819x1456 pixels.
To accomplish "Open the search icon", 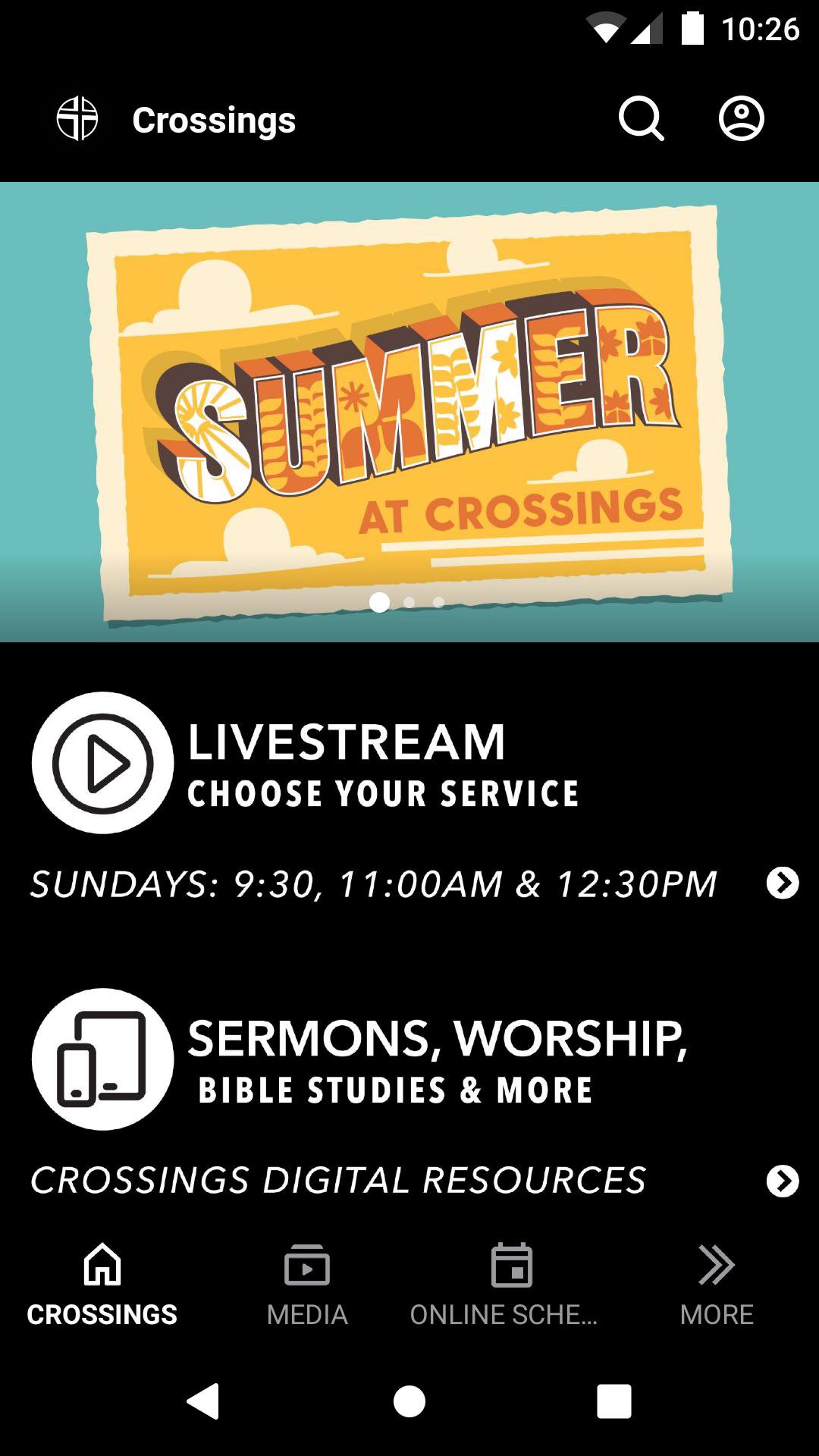I will point(641,120).
